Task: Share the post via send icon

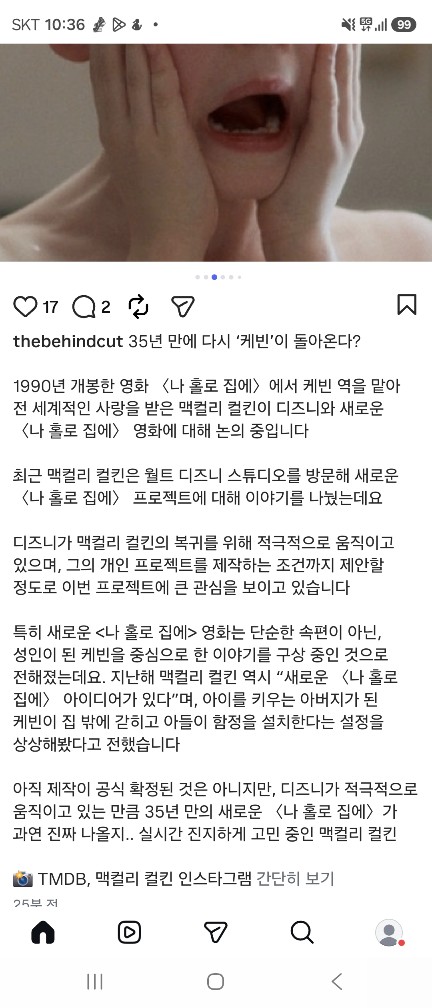Action: coord(183,307)
